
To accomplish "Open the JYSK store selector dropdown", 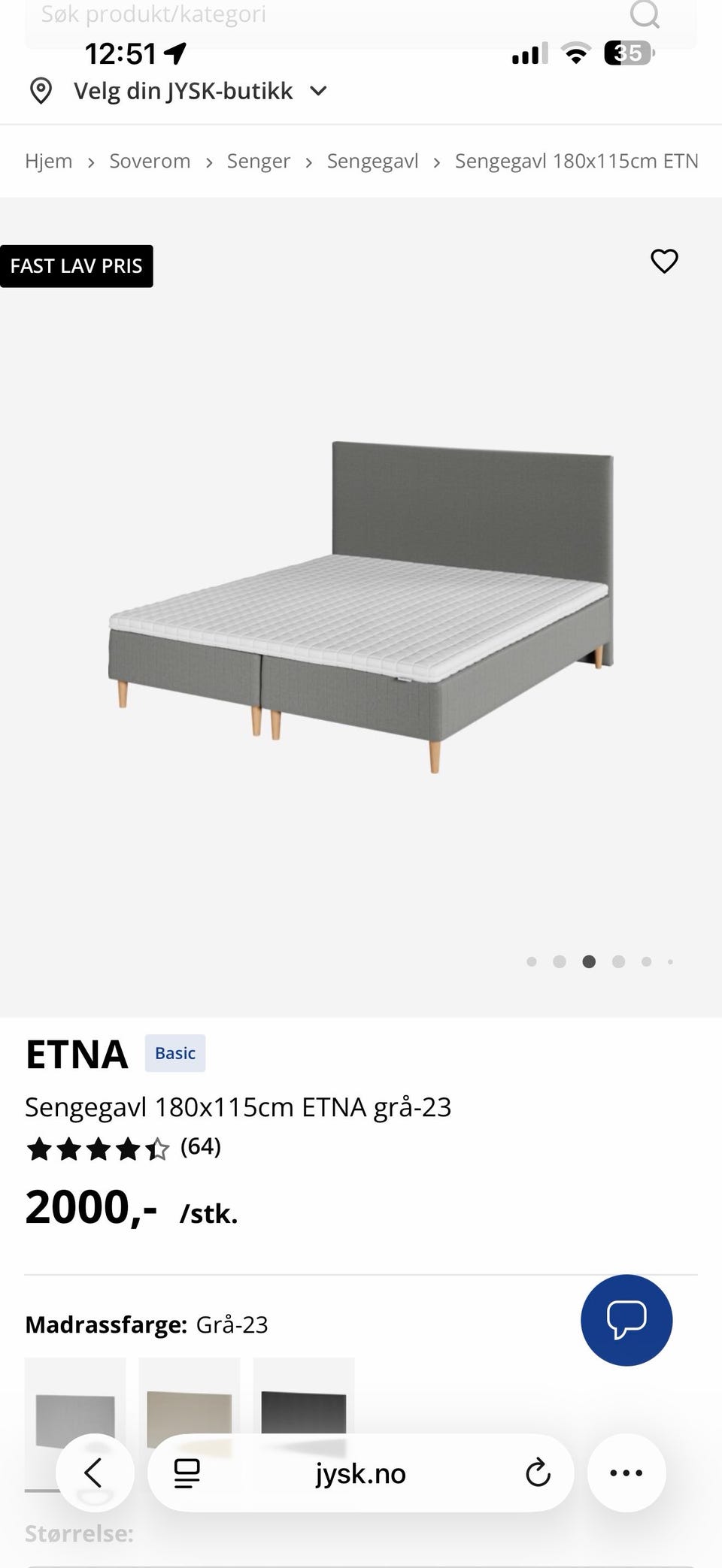I will click(x=179, y=91).
